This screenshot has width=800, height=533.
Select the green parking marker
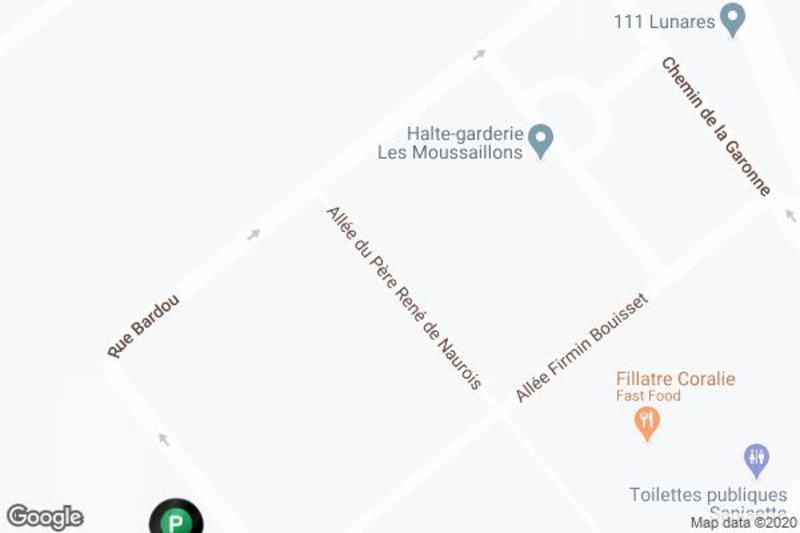pos(176,520)
